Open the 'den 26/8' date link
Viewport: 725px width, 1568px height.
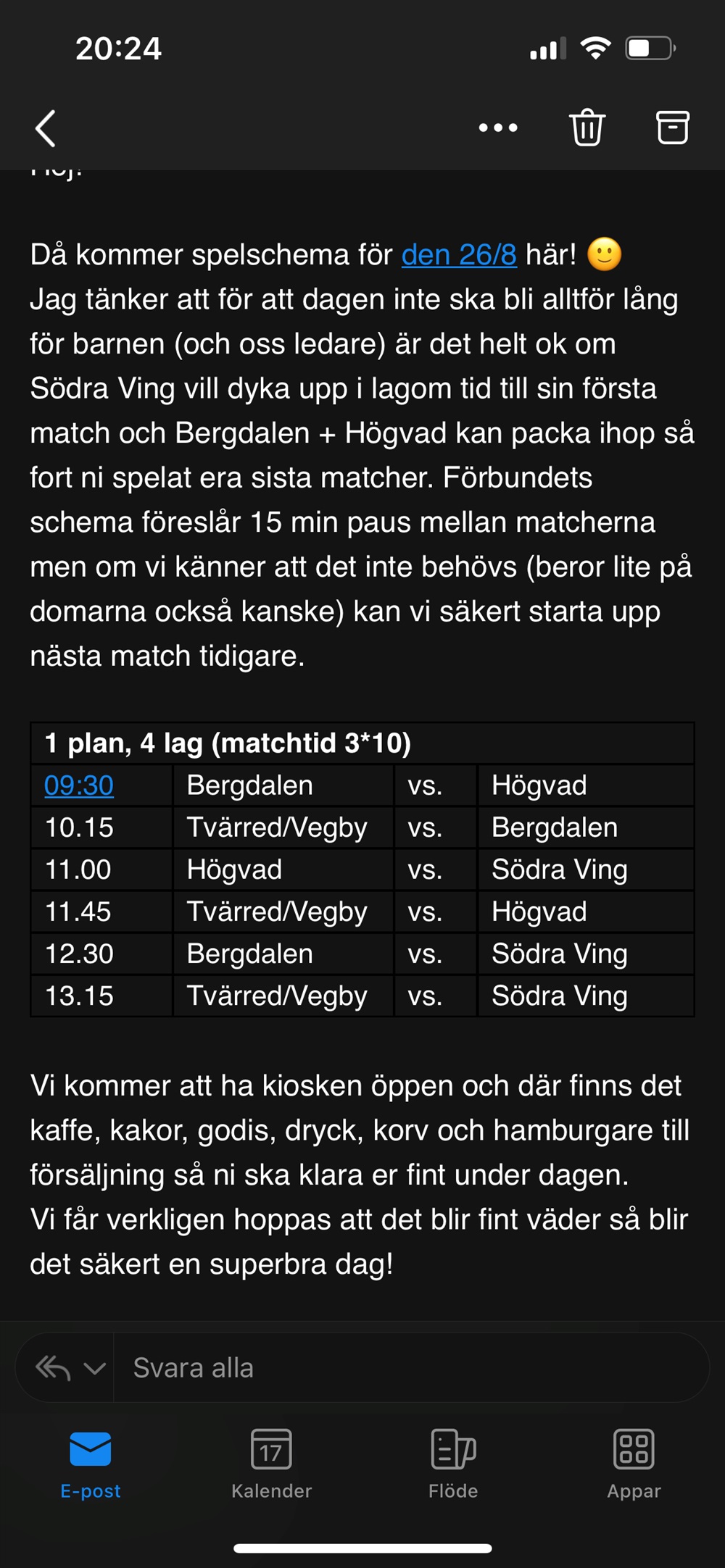459,255
